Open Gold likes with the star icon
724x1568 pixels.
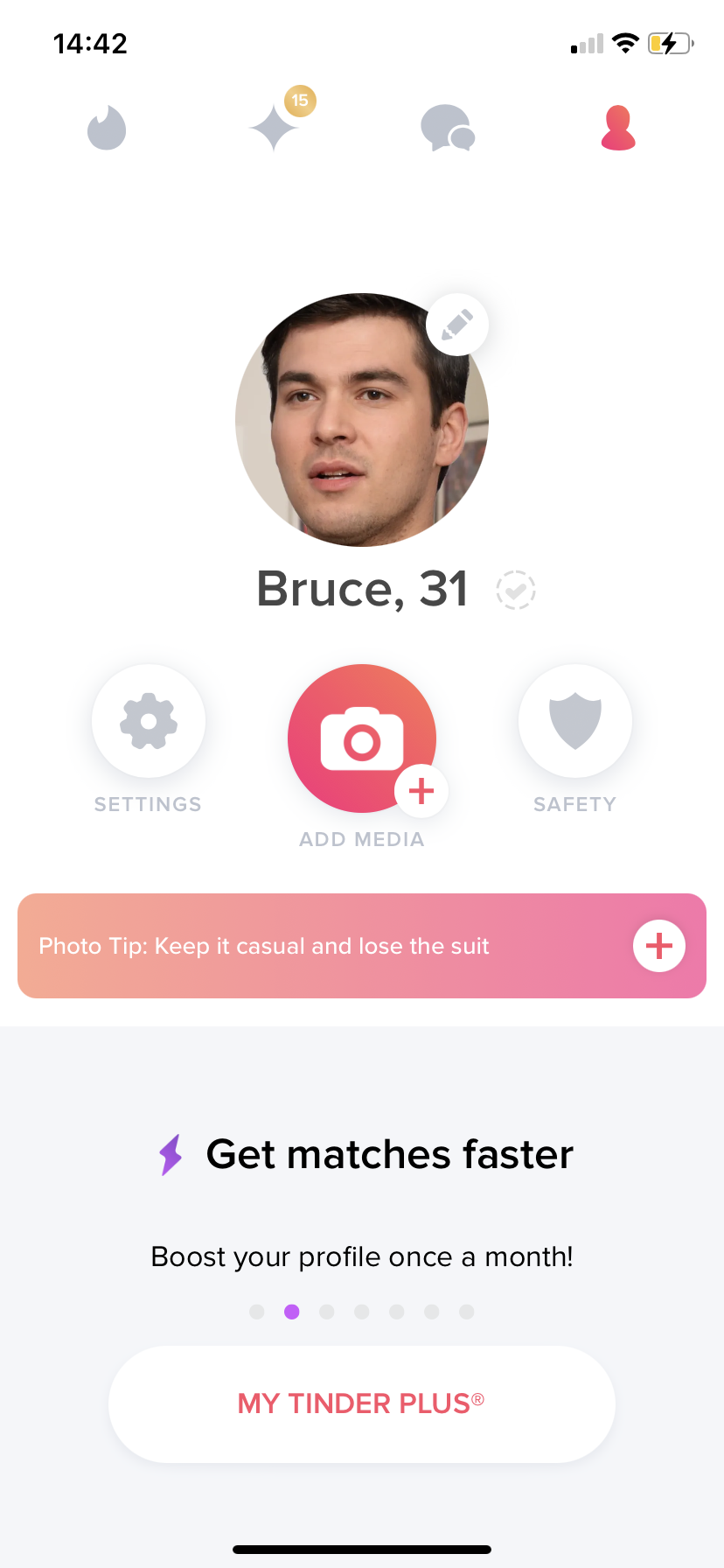pos(273,128)
